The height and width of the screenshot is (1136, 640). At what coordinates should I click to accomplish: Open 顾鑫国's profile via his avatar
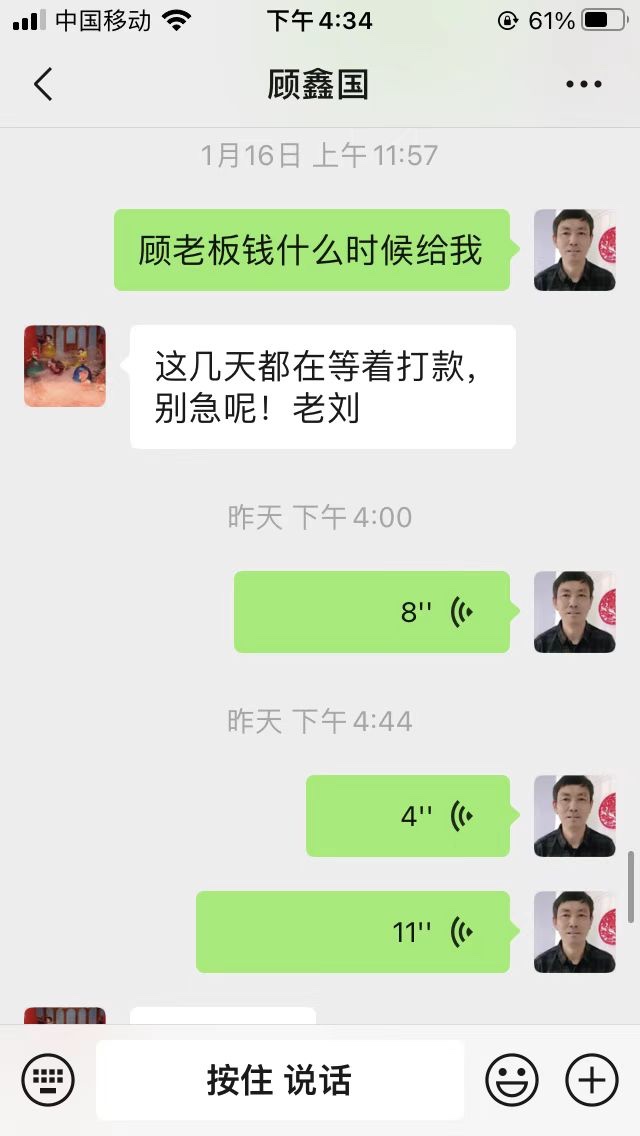65,366
